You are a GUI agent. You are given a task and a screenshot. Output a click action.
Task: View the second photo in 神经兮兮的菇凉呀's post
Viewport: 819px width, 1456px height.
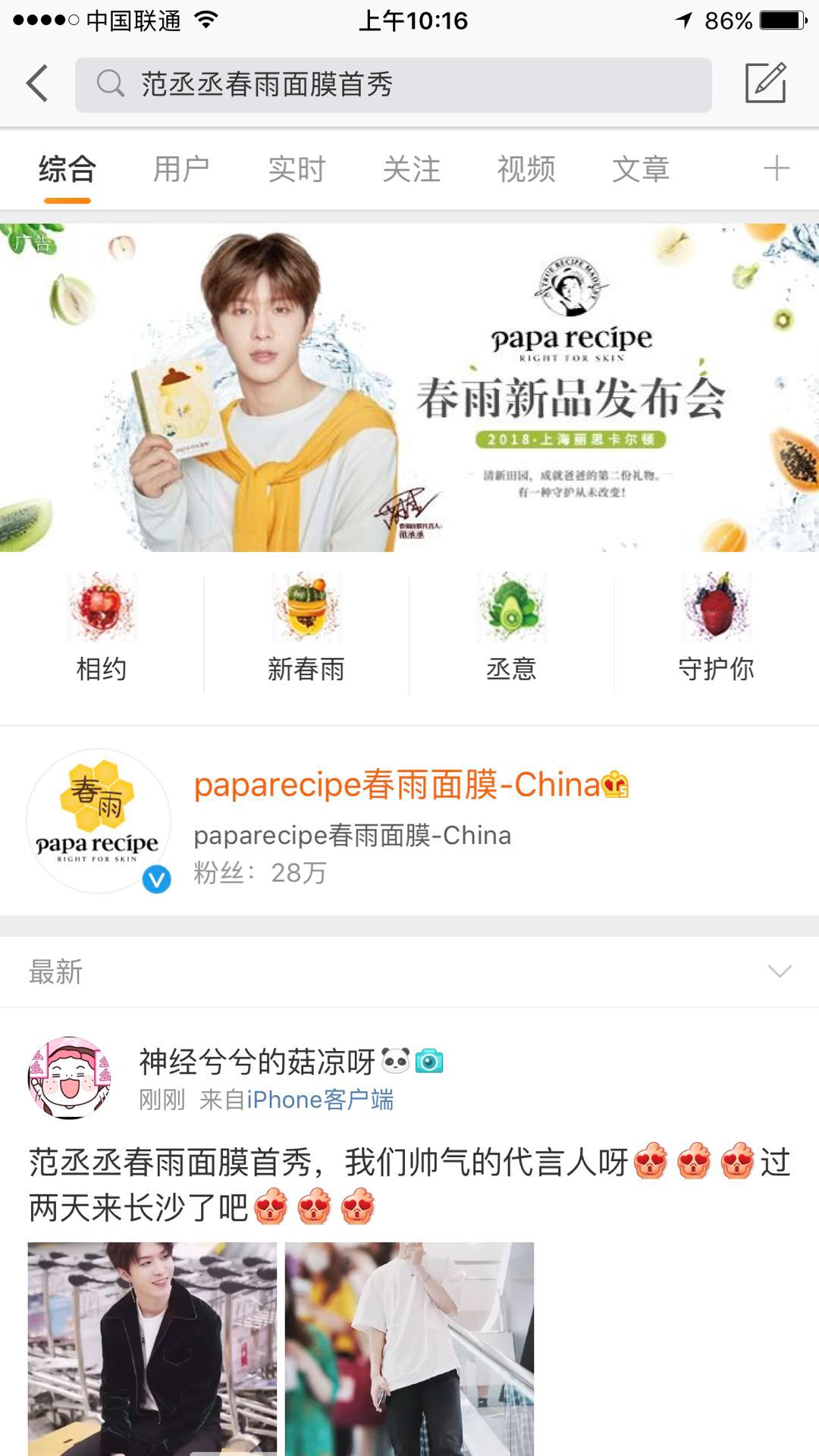[x=409, y=1348]
